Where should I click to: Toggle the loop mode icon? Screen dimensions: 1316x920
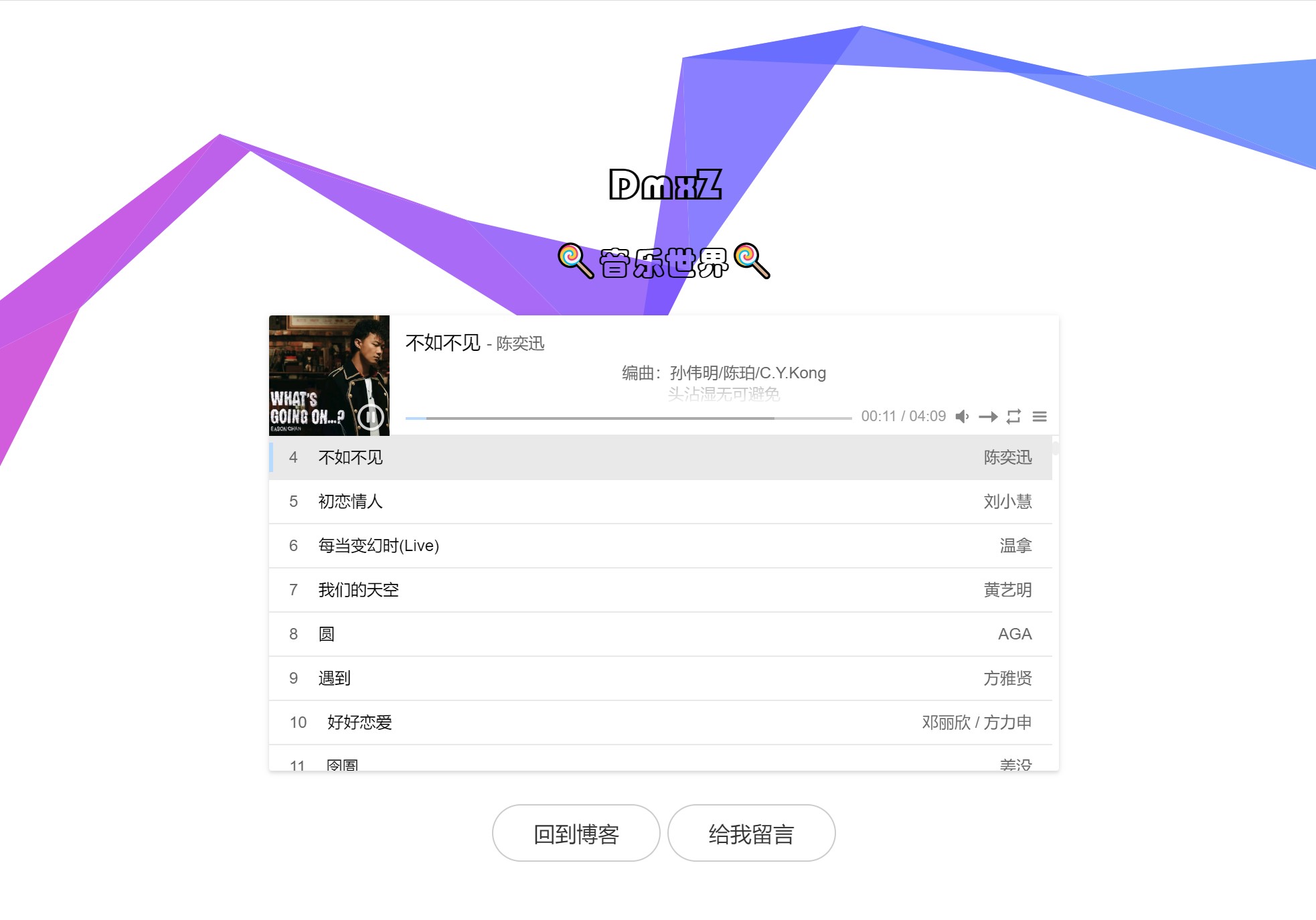1013,416
